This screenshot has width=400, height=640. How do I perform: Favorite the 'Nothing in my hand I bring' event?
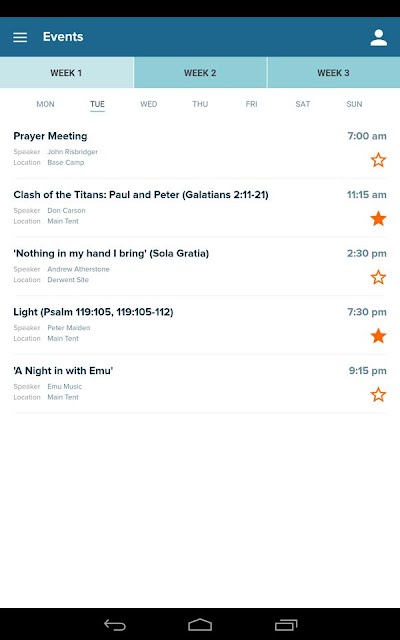pos(378,277)
